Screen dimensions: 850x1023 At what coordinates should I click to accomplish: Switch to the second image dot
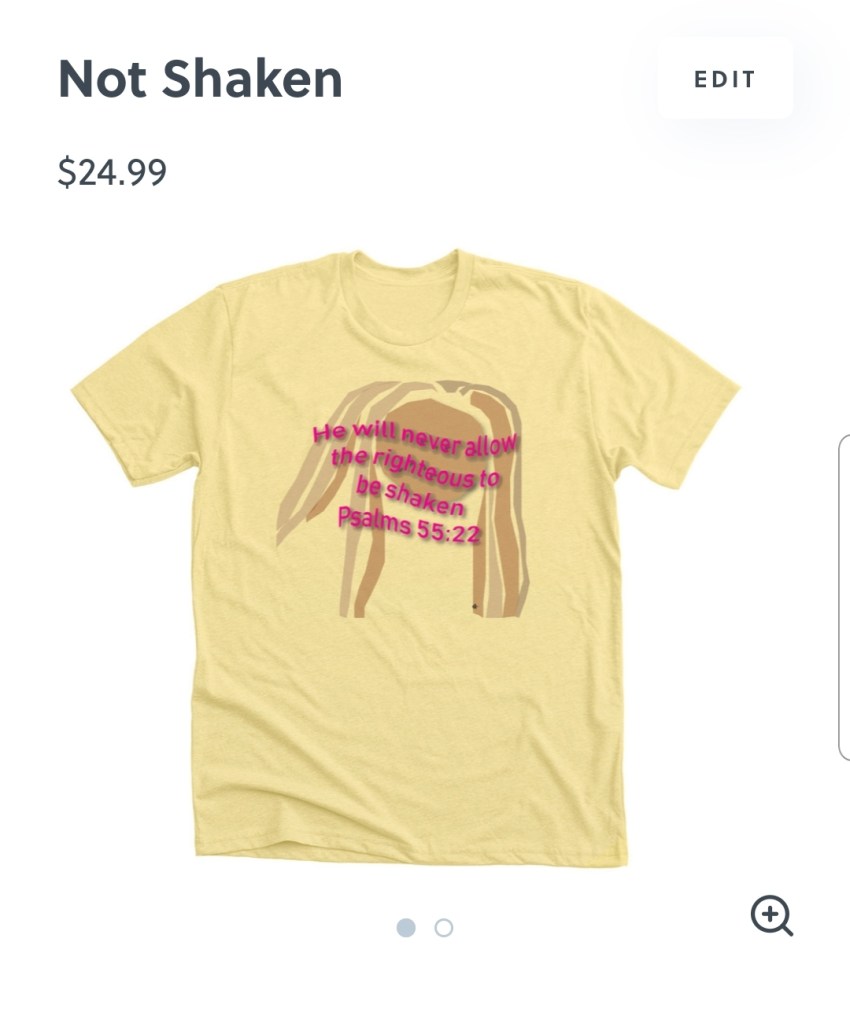tap(444, 928)
